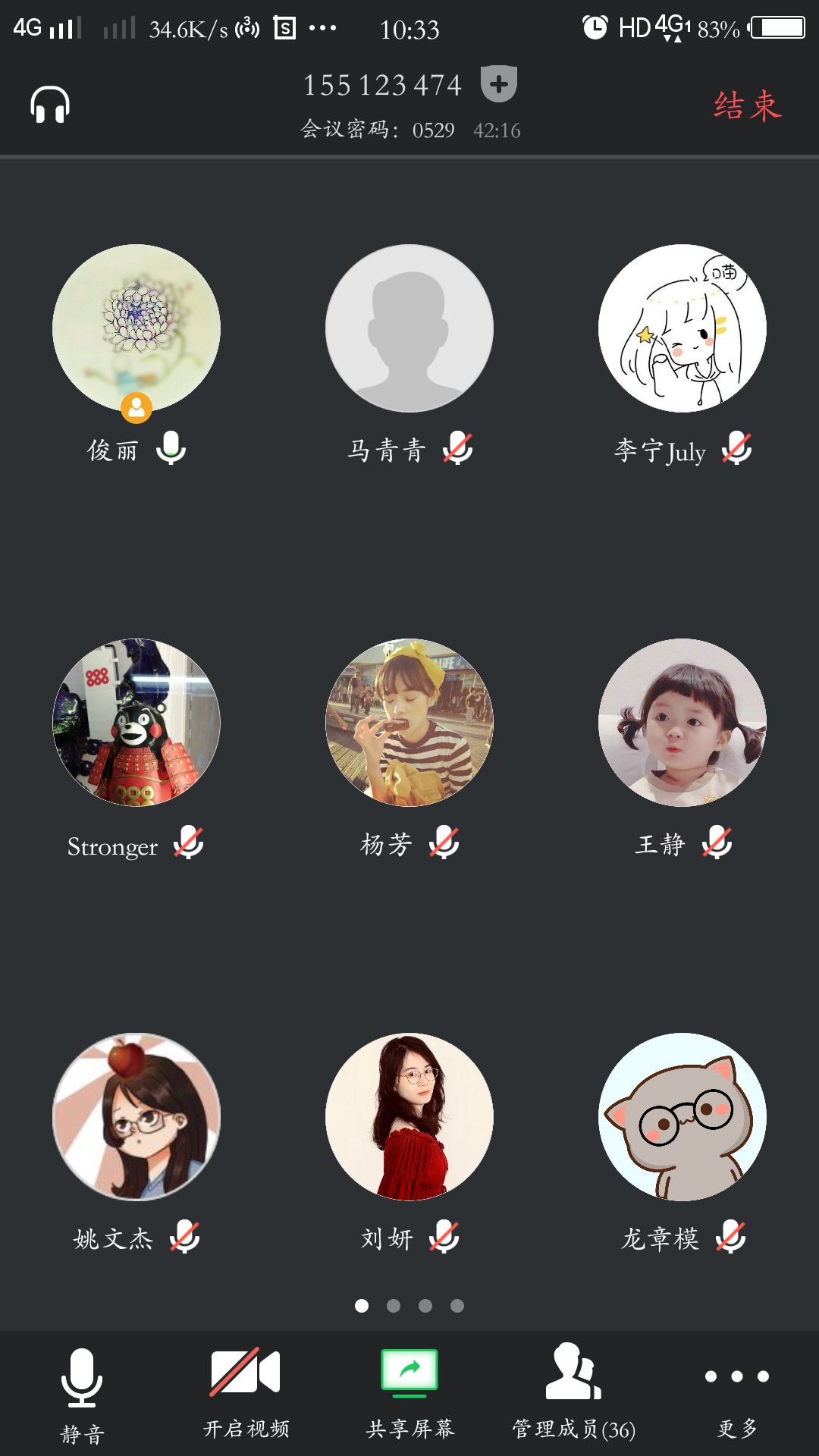Tap on 王静's avatar
This screenshot has width=819, height=1456.
(x=682, y=723)
